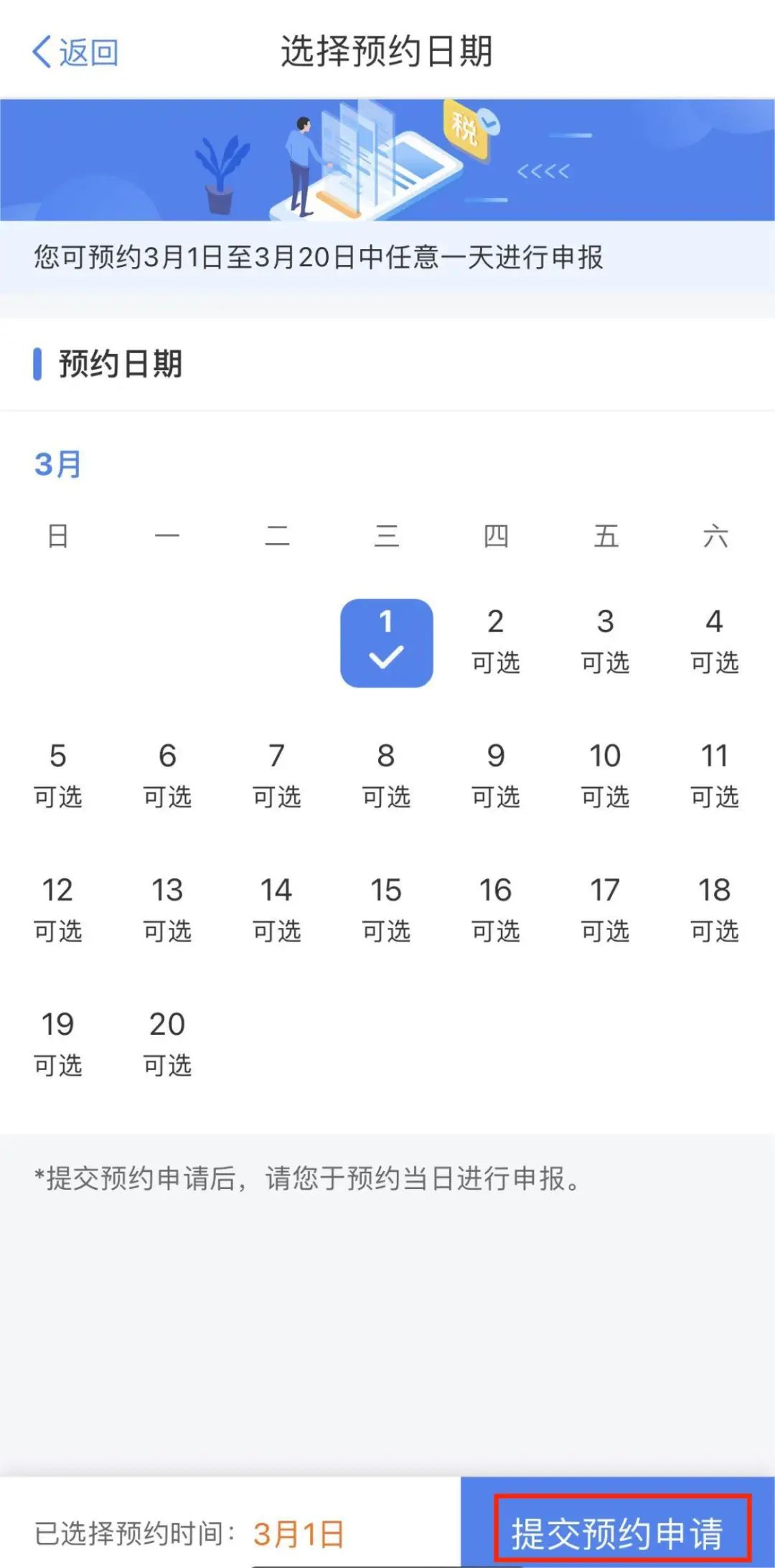This screenshot has width=775, height=1568.
Task: Choose March 2 as appointment date
Action: pos(495,641)
